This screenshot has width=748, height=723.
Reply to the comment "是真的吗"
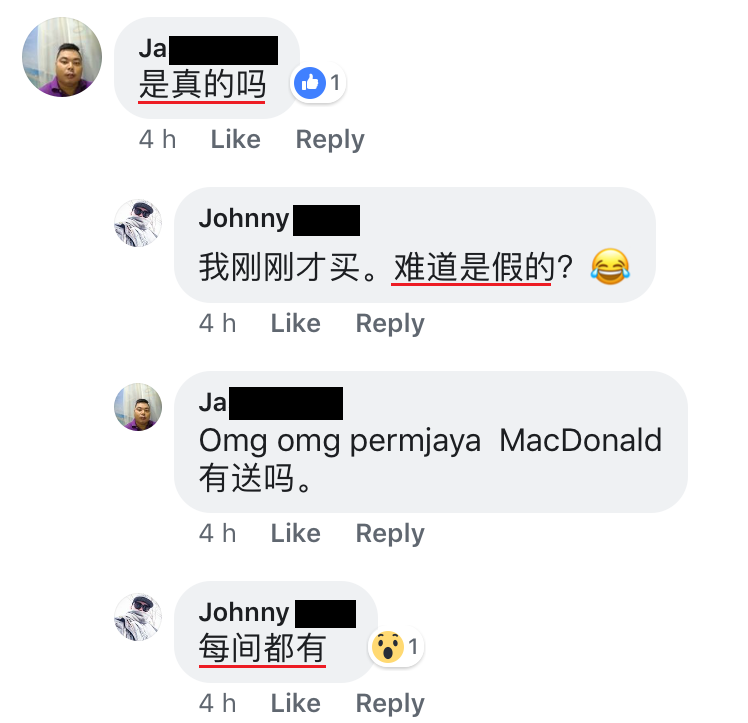(330, 139)
